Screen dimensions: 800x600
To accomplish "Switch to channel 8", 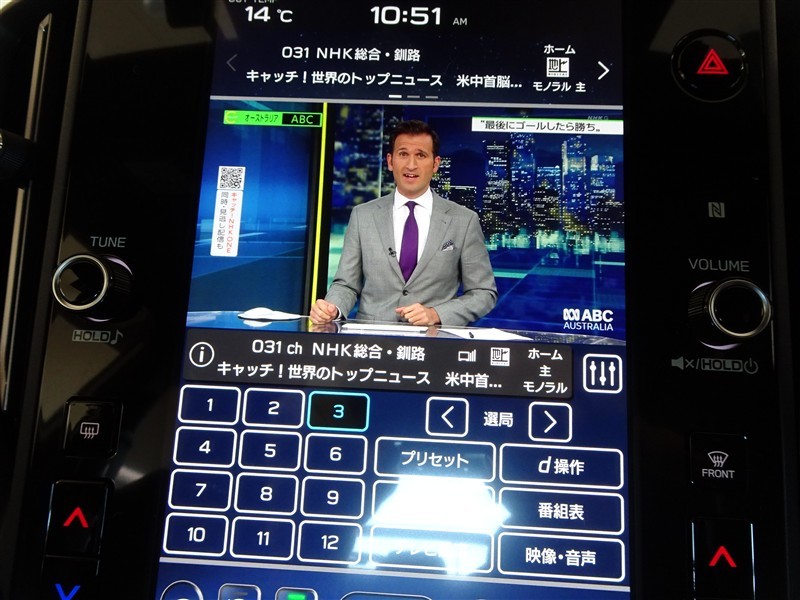I will coord(266,493).
